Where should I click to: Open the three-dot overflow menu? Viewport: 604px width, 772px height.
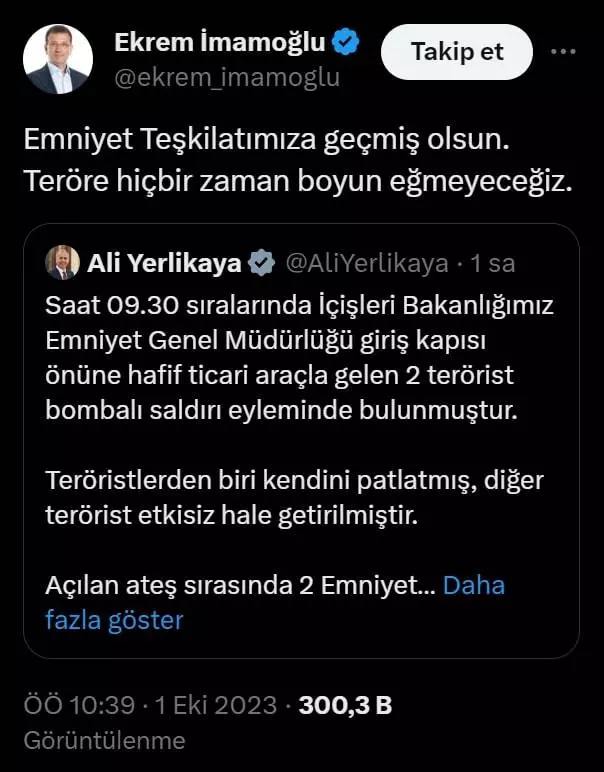click(x=564, y=52)
